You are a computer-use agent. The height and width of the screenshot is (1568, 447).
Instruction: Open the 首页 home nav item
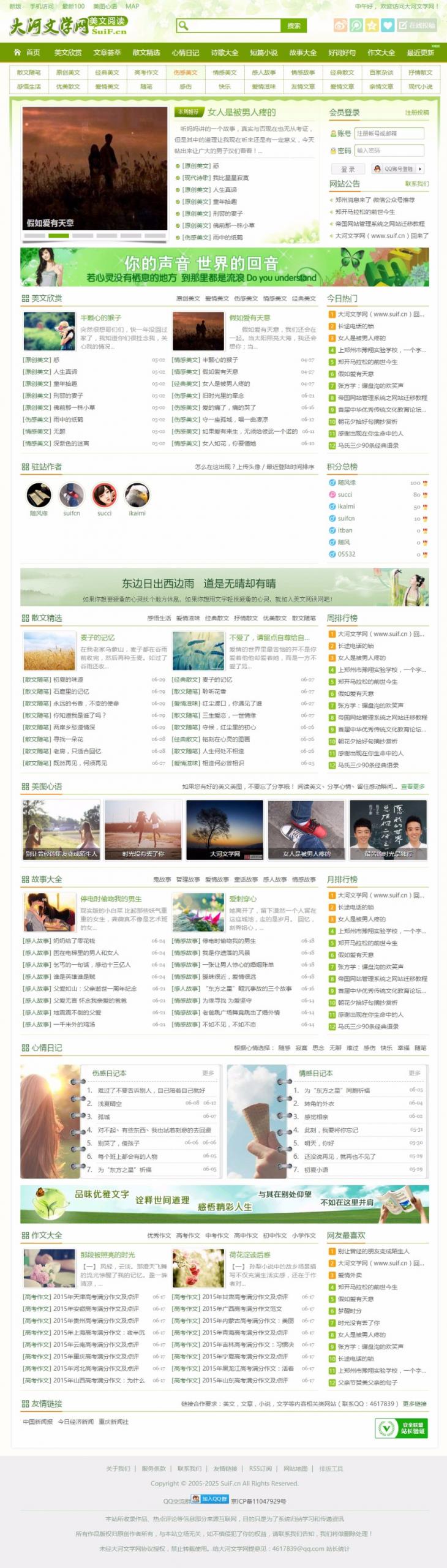[28, 53]
